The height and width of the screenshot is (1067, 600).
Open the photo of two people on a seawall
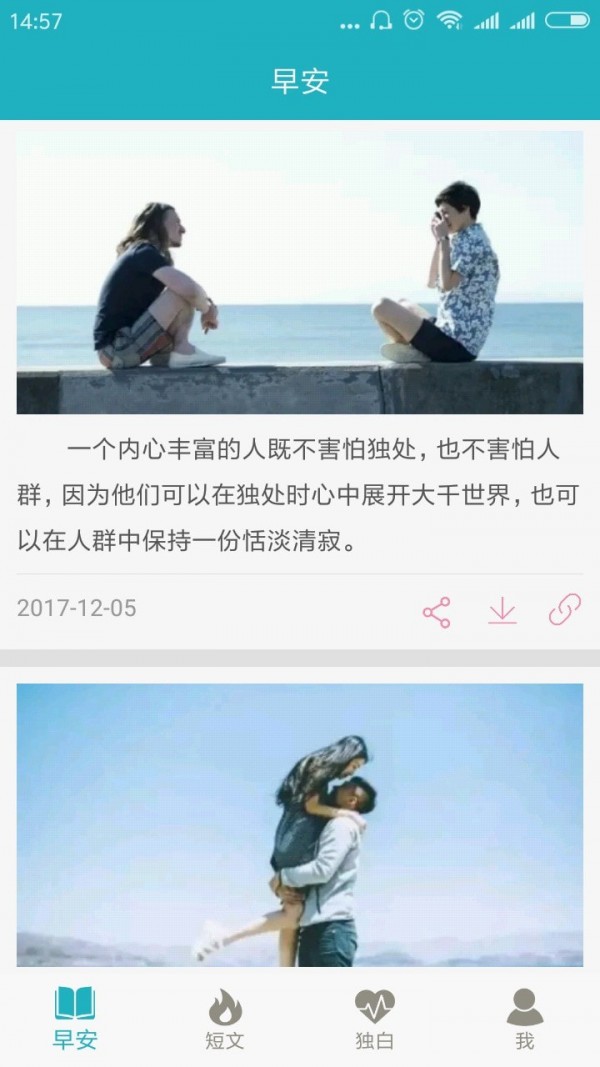click(300, 272)
